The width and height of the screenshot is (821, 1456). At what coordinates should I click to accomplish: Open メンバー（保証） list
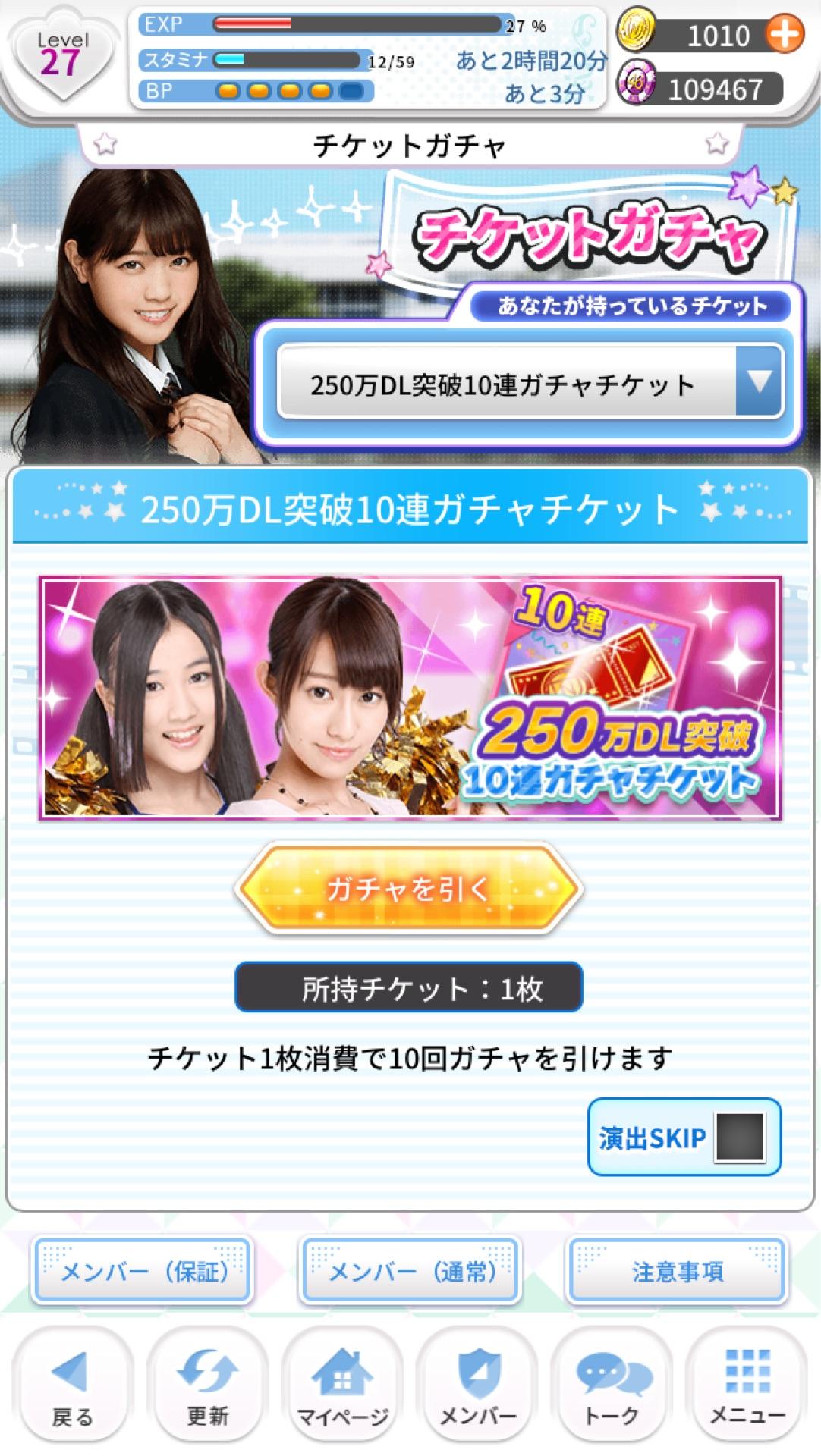(x=143, y=1270)
